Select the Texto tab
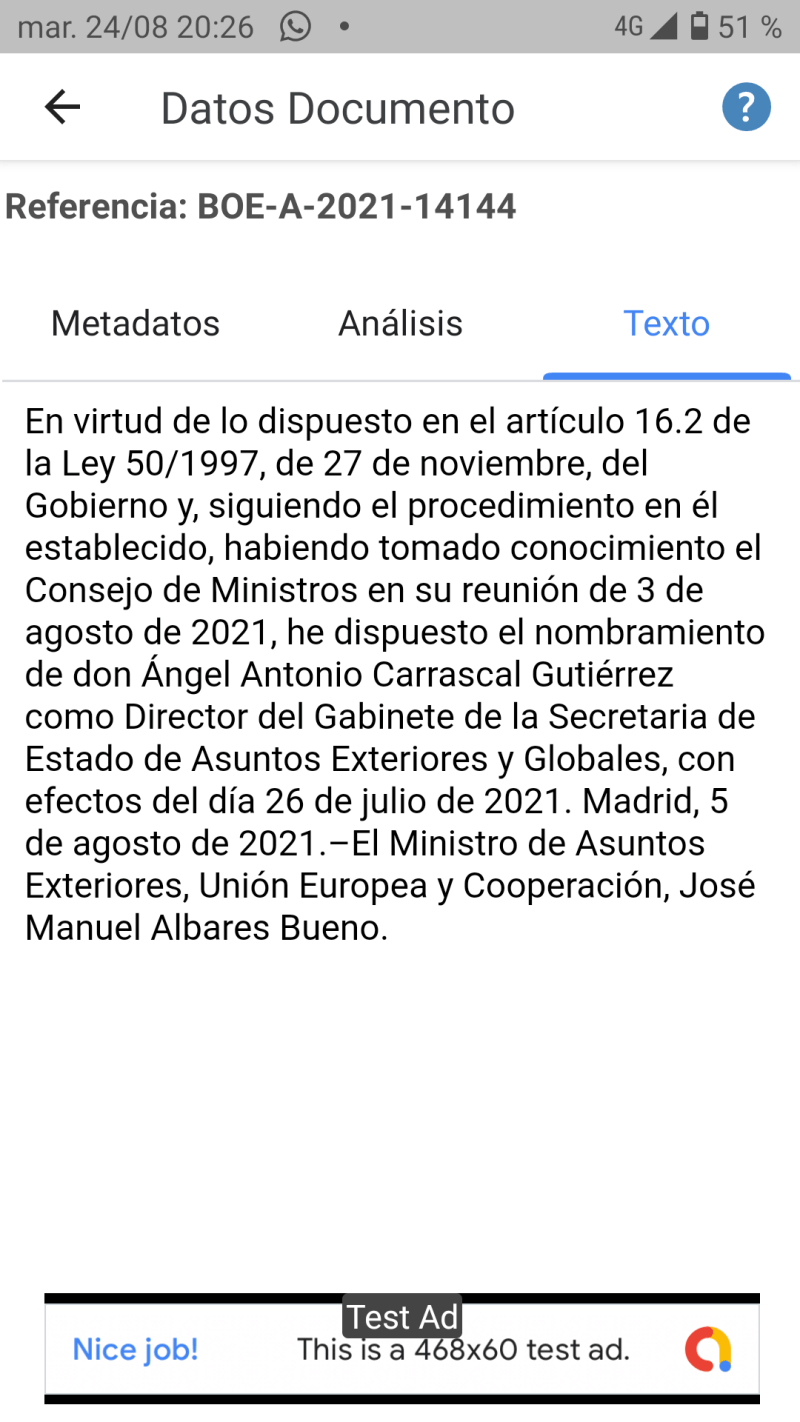800x1422 pixels. click(666, 324)
